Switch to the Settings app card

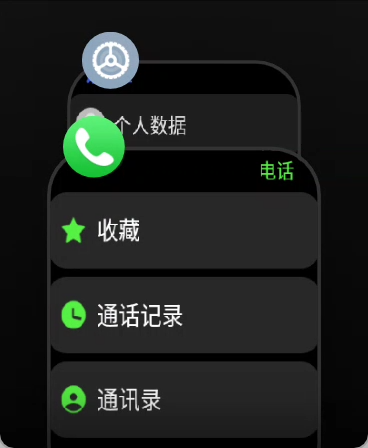tap(110, 60)
